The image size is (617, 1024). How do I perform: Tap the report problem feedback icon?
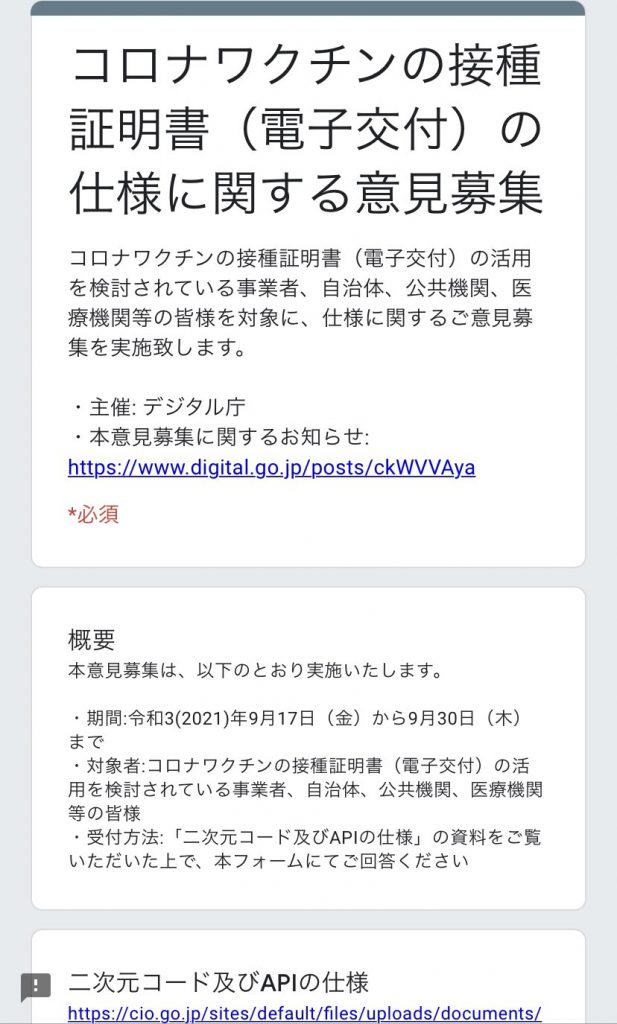click(x=36, y=987)
